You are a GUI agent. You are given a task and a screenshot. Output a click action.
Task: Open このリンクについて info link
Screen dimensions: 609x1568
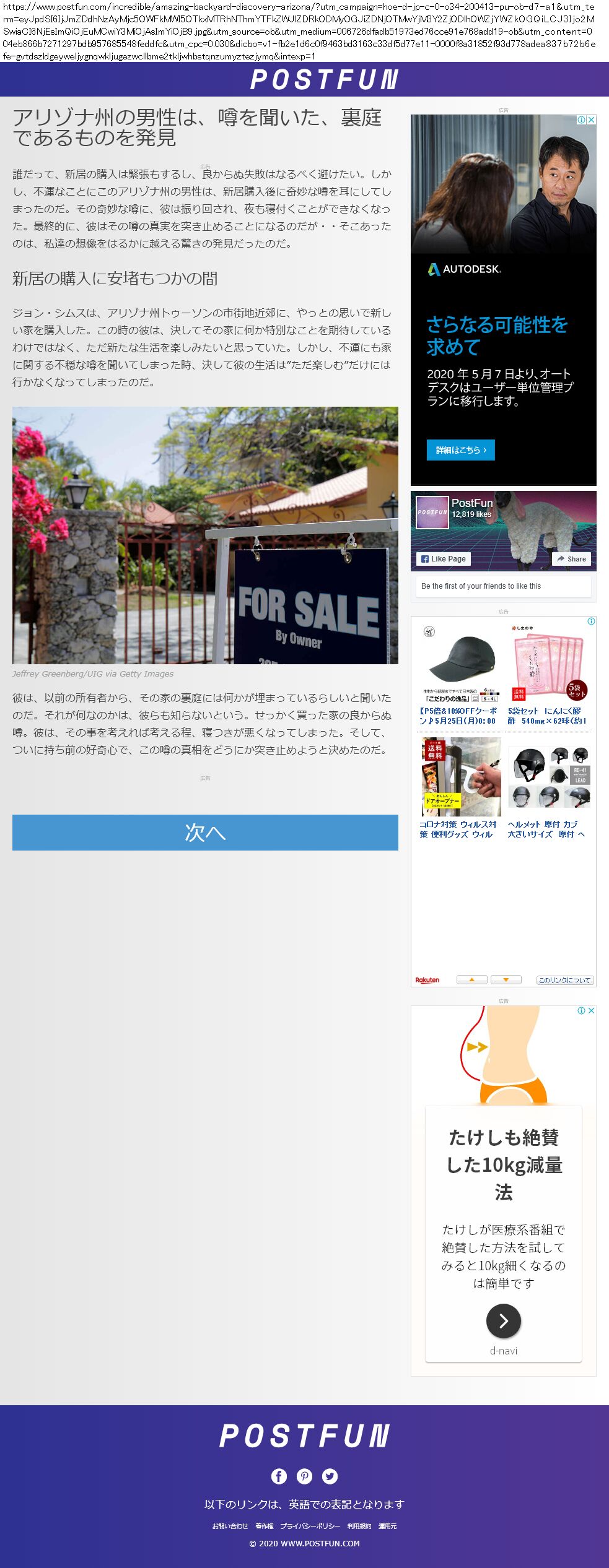tap(564, 980)
